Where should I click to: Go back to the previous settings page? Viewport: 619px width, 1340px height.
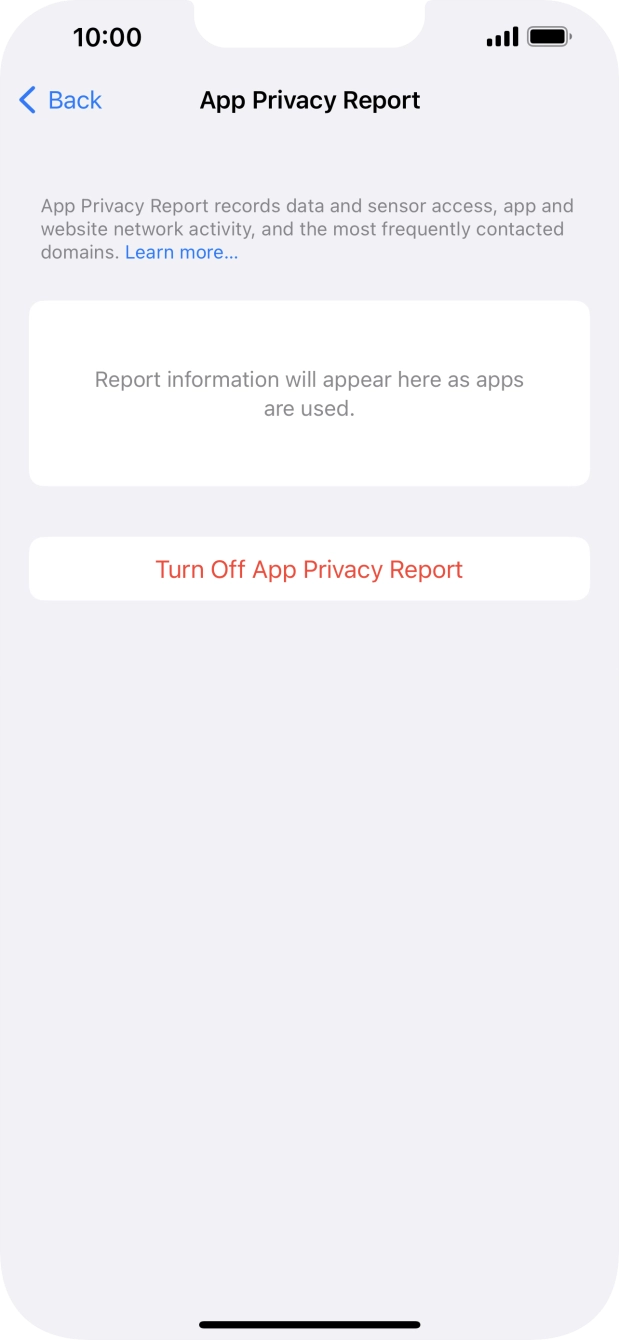click(x=60, y=100)
